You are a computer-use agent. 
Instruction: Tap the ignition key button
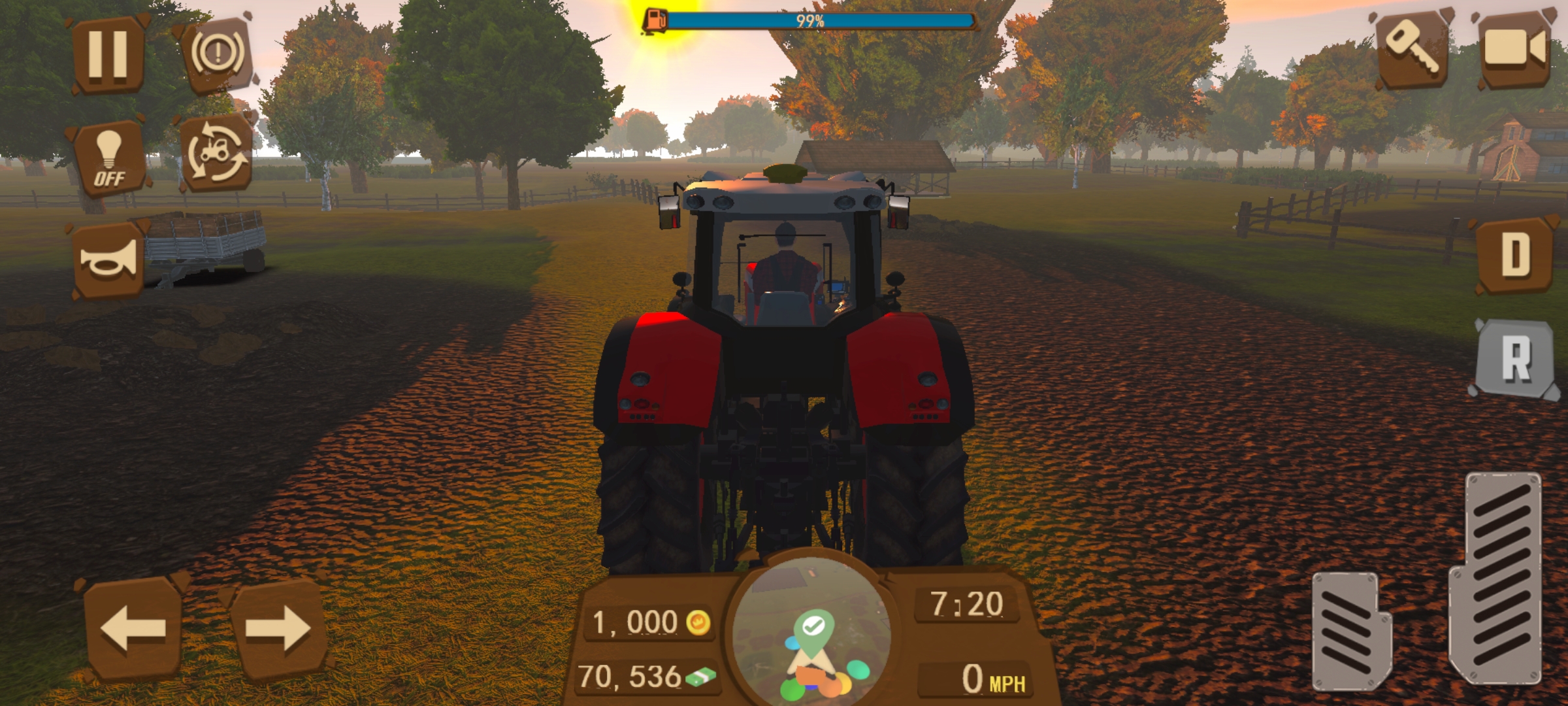pyautogui.click(x=1413, y=49)
